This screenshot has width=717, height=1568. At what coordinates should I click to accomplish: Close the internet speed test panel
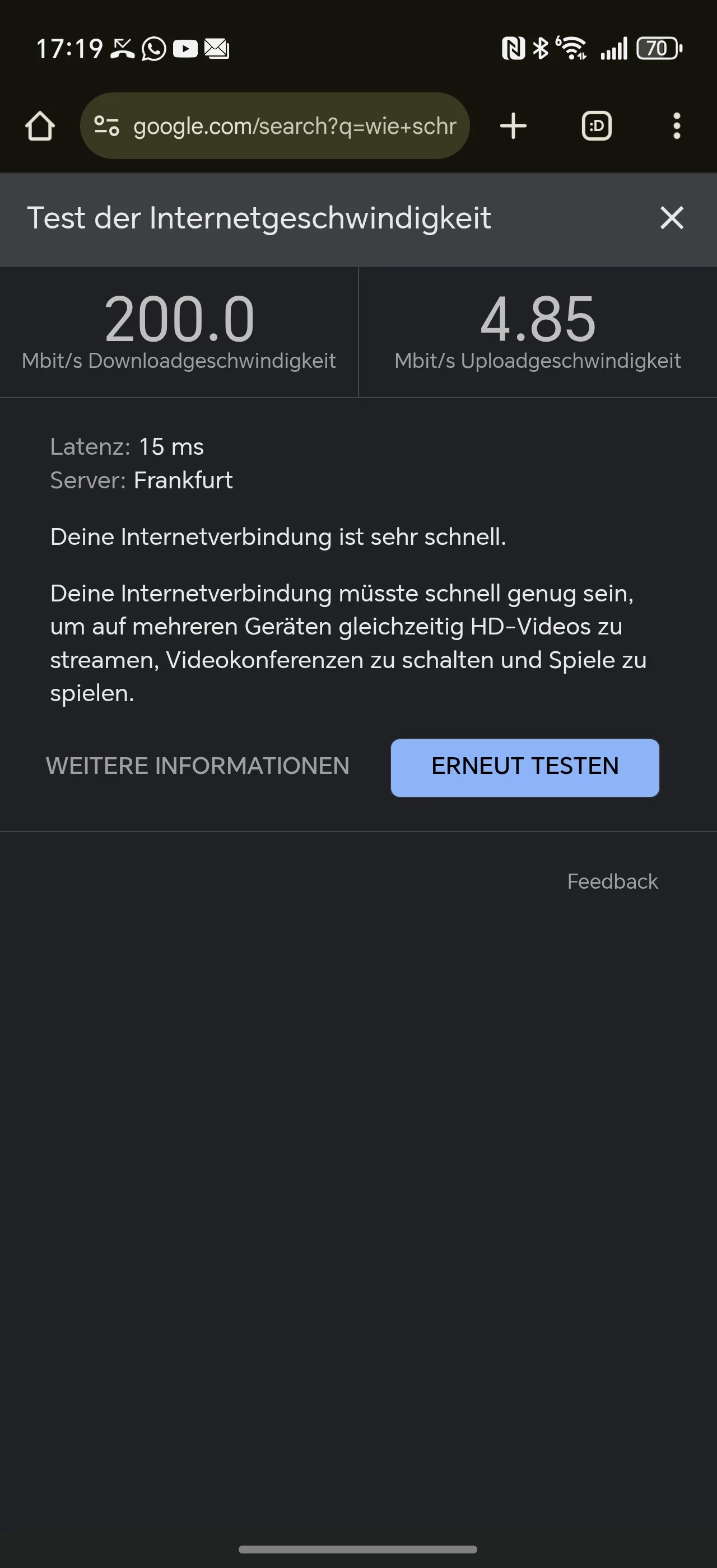coord(672,218)
